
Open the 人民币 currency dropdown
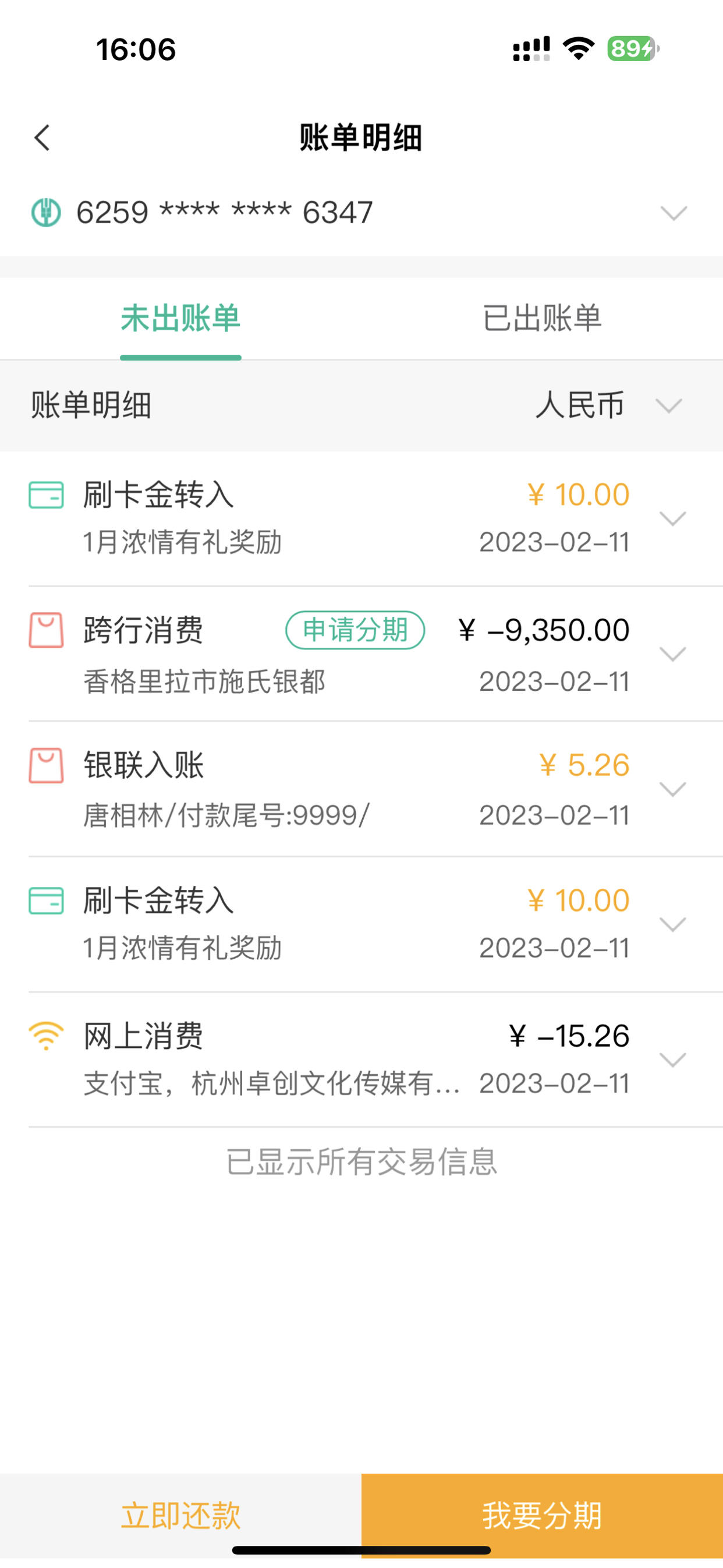tap(608, 405)
